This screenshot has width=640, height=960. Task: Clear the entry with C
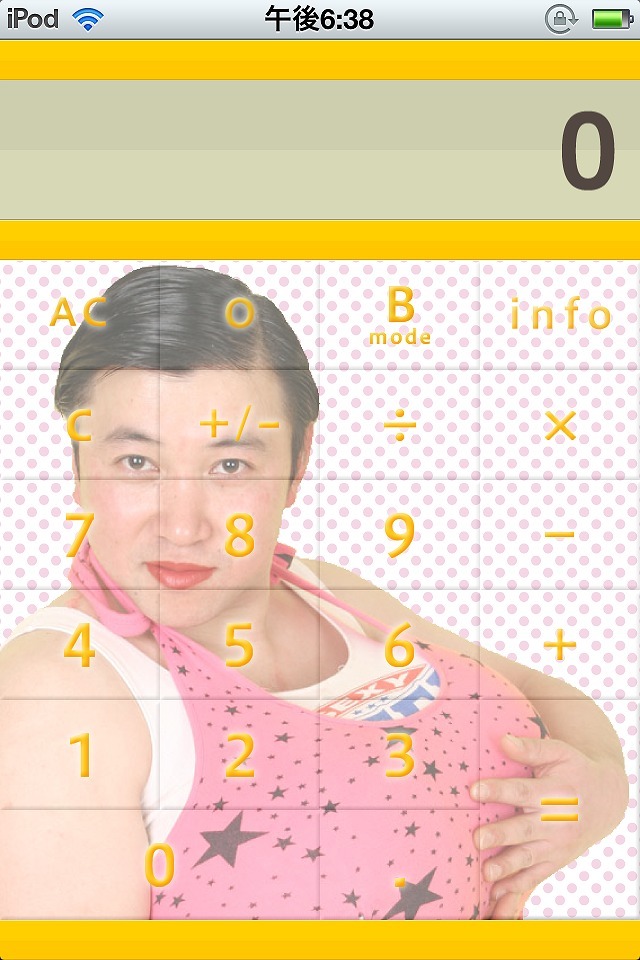tap(80, 426)
